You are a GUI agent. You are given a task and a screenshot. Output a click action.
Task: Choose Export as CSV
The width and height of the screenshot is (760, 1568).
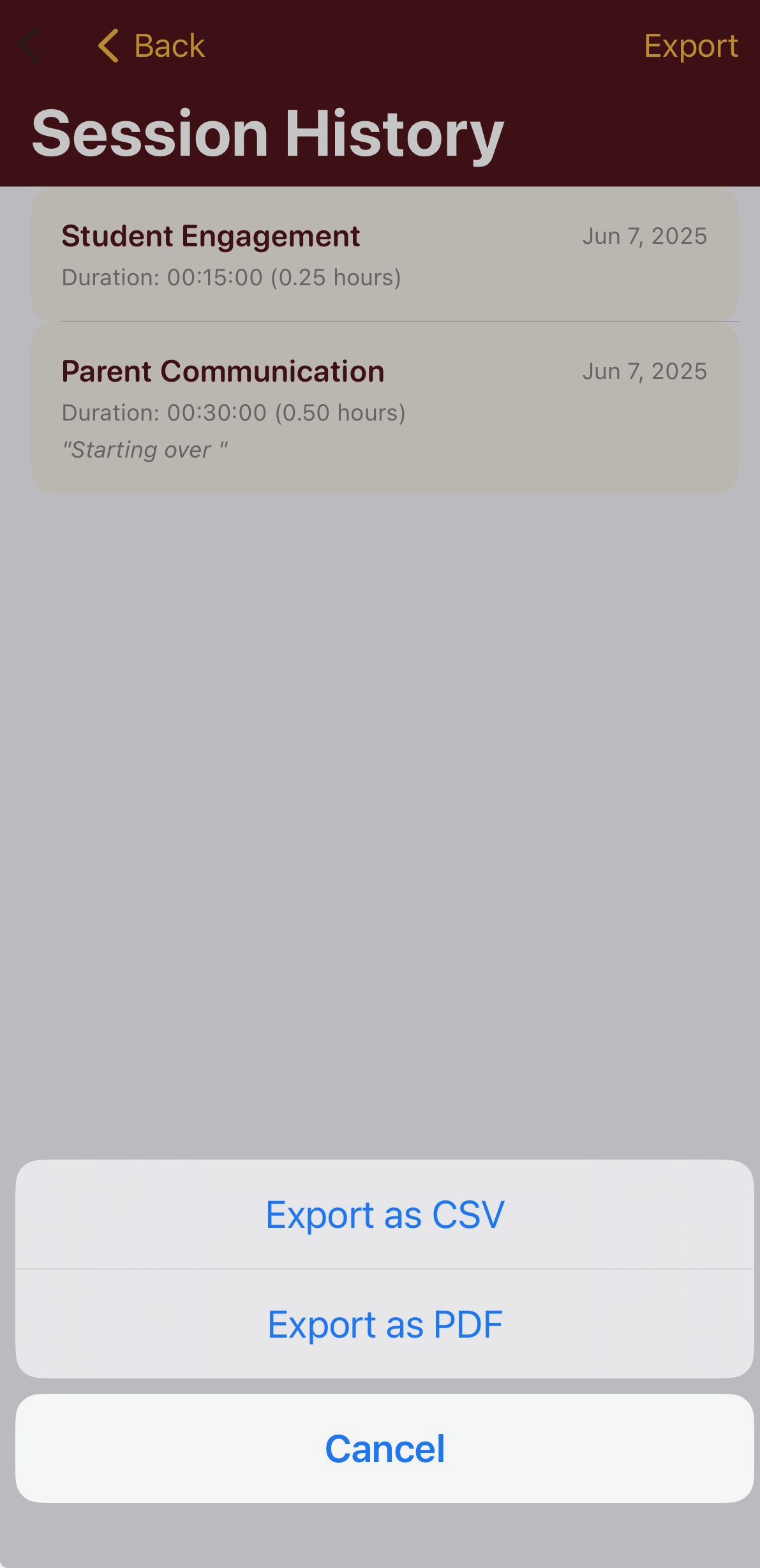[x=385, y=1214]
